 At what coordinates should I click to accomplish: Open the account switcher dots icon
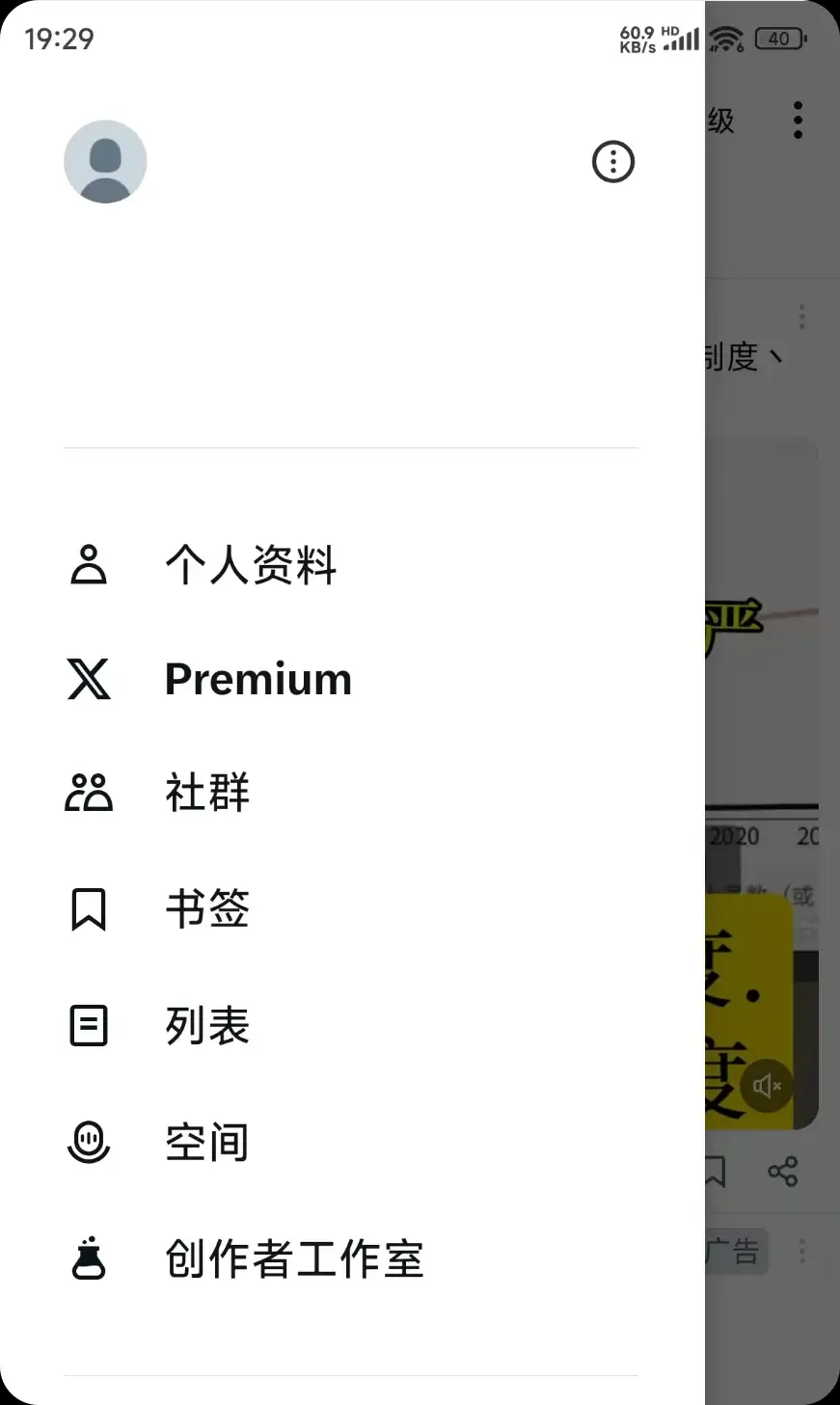pyautogui.click(x=612, y=162)
